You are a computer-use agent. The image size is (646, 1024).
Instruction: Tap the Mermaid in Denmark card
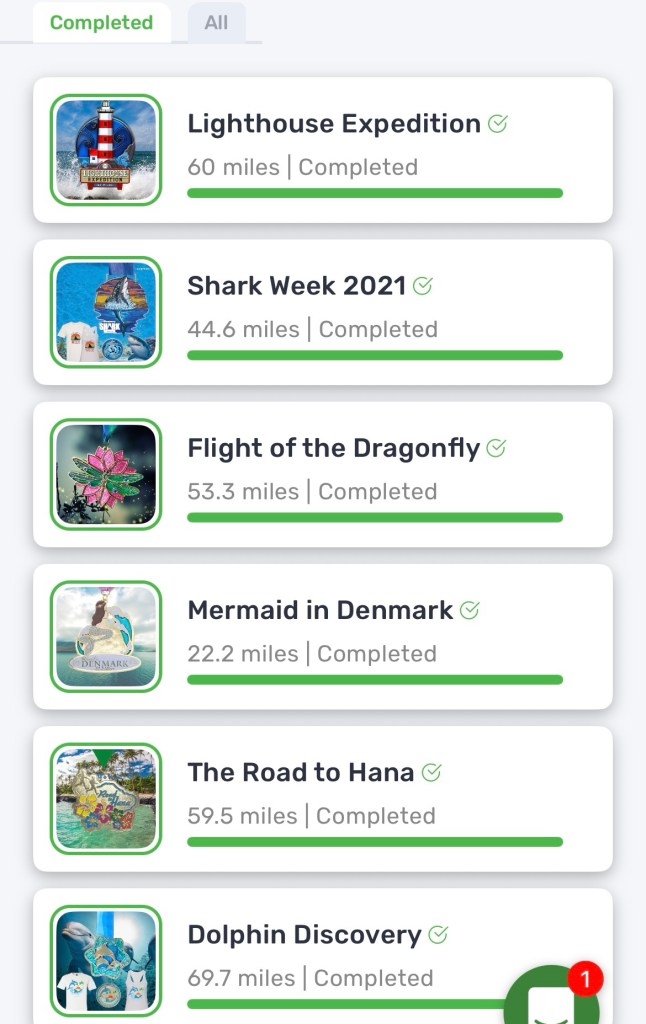pyautogui.click(x=322, y=636)
